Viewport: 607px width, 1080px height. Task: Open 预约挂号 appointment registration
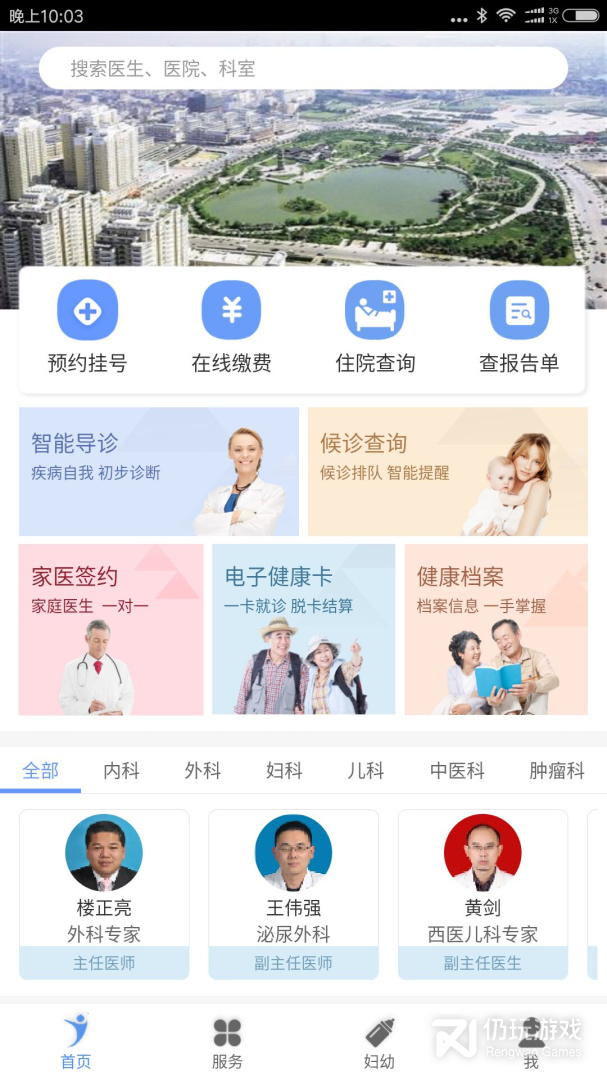click(x=88, y=327)
